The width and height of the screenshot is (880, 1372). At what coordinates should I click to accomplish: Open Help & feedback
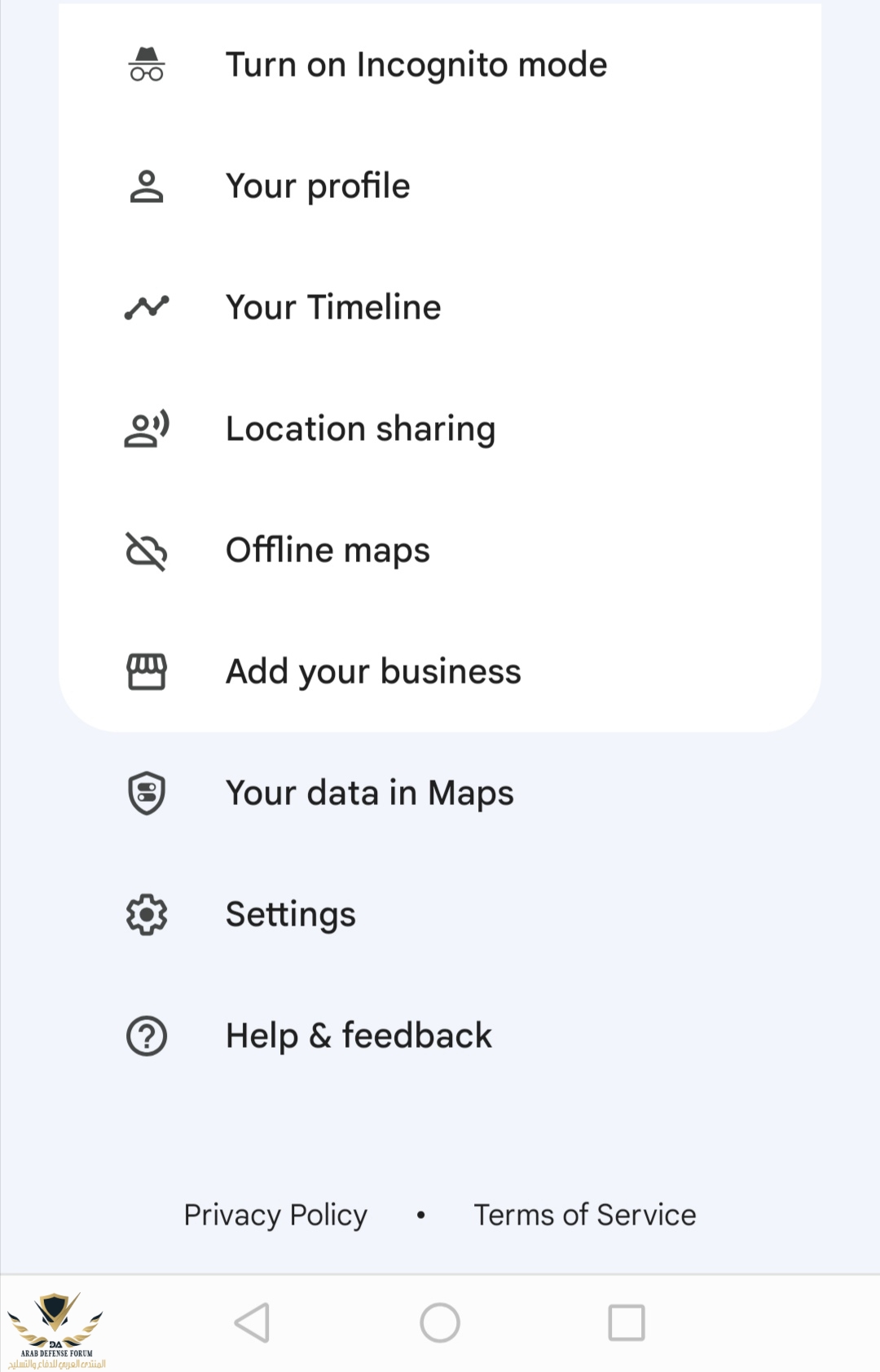(359, 1036)
